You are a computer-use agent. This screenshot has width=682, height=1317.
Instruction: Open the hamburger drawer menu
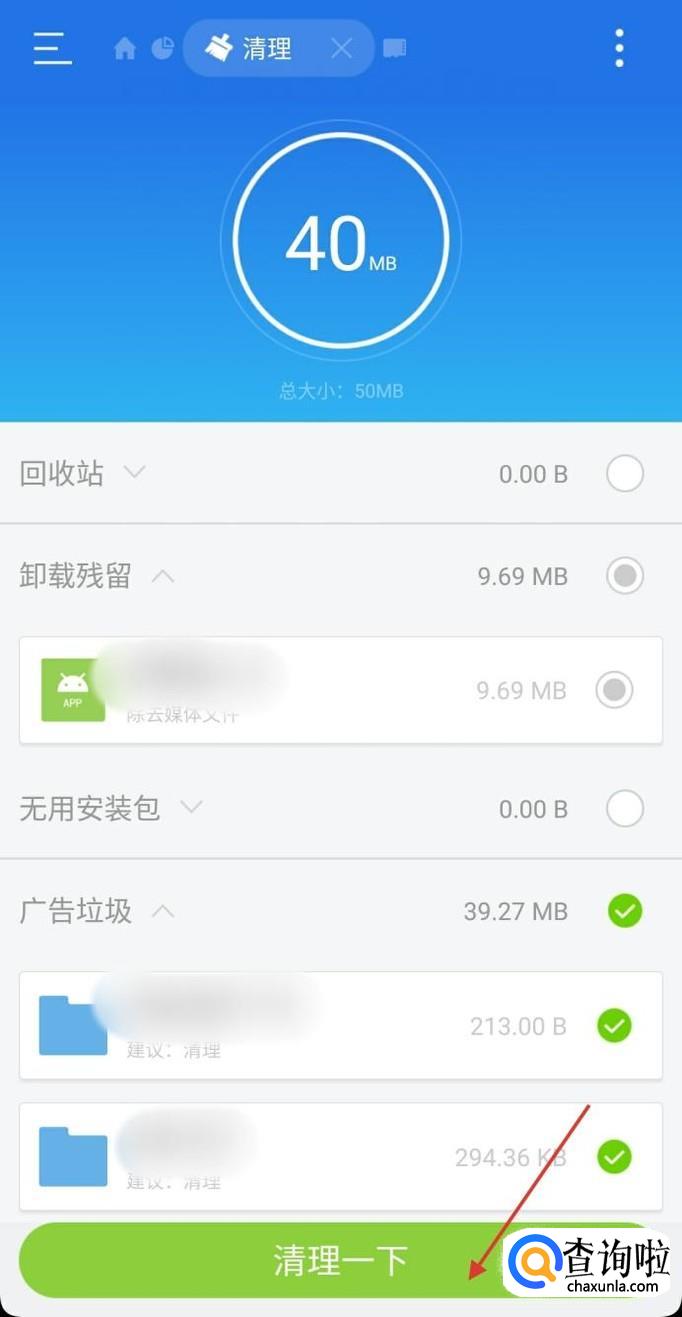52,48
